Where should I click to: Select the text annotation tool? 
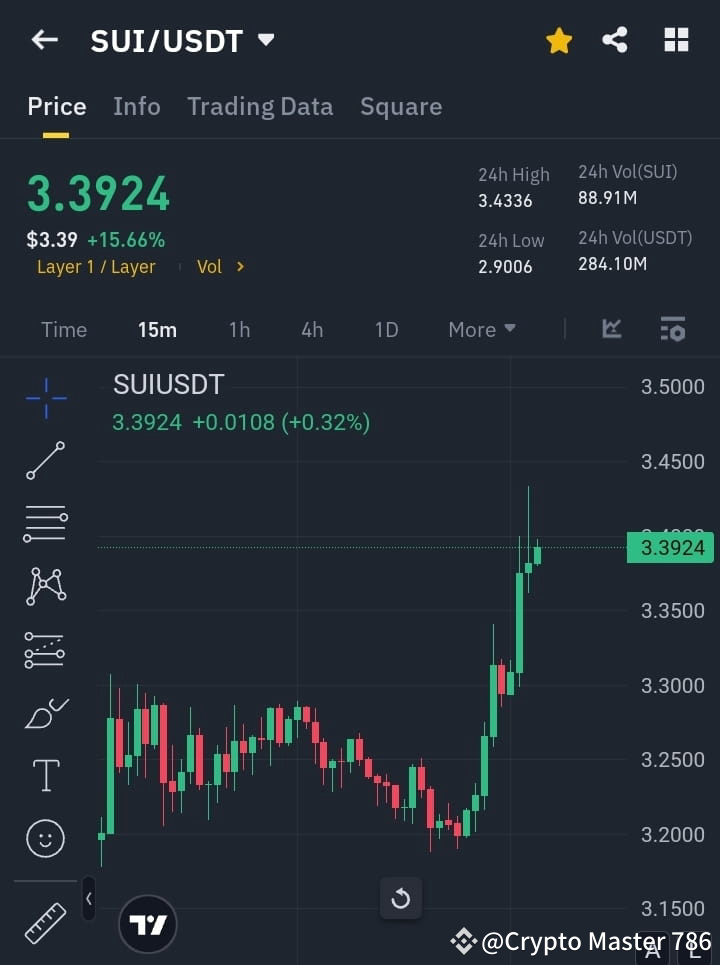pyautogui.click(x=45, y=775)
